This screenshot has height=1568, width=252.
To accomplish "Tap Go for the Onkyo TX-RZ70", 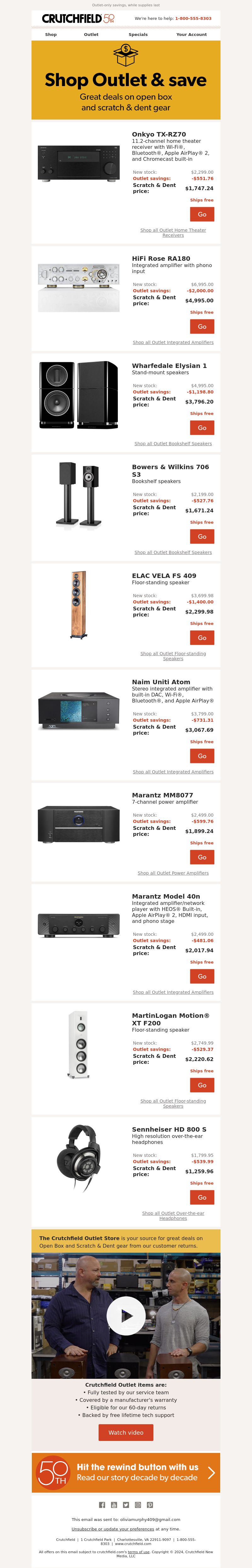I will coord(202,214).
